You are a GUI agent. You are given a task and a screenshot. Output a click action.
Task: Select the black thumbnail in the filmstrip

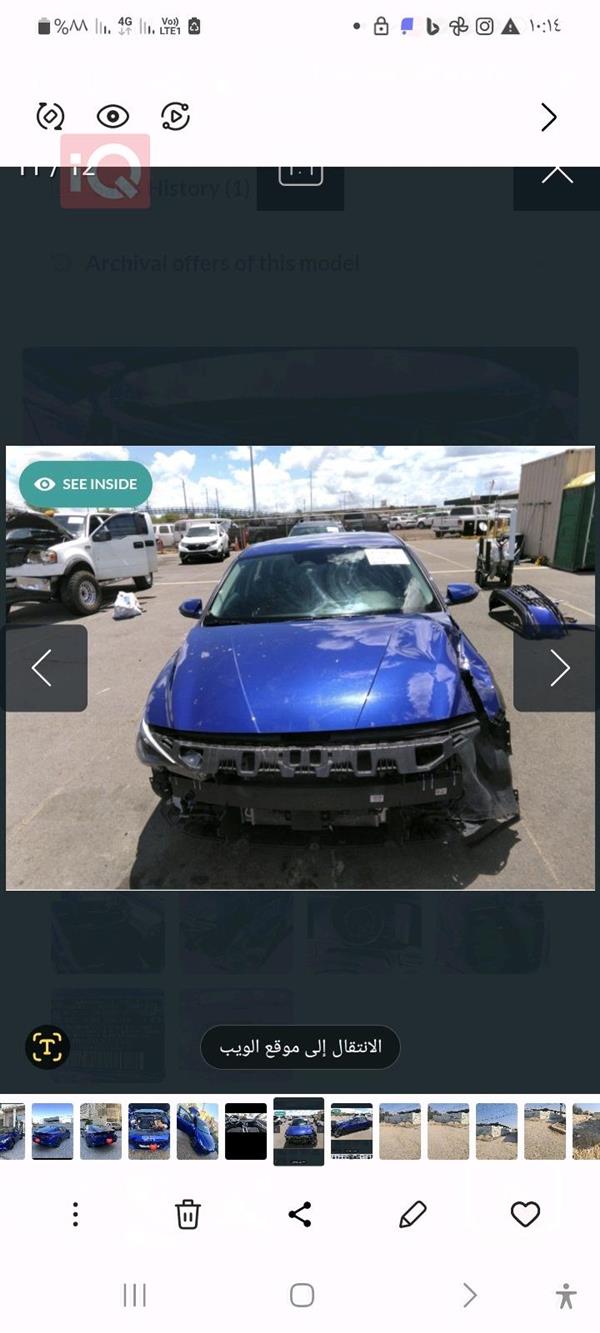[246, 1131]
